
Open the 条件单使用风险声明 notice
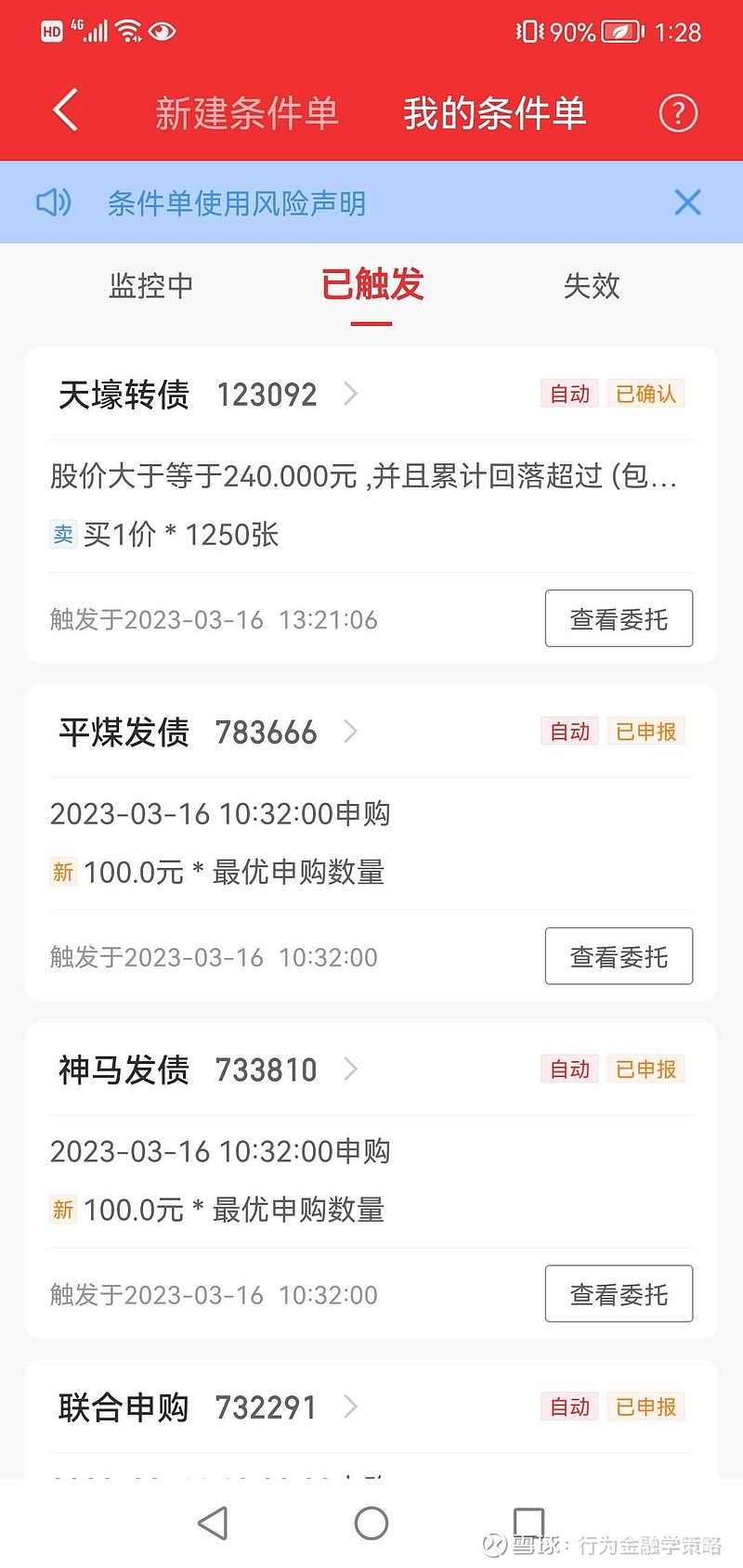pyautogui.click(x=237, y=202)
